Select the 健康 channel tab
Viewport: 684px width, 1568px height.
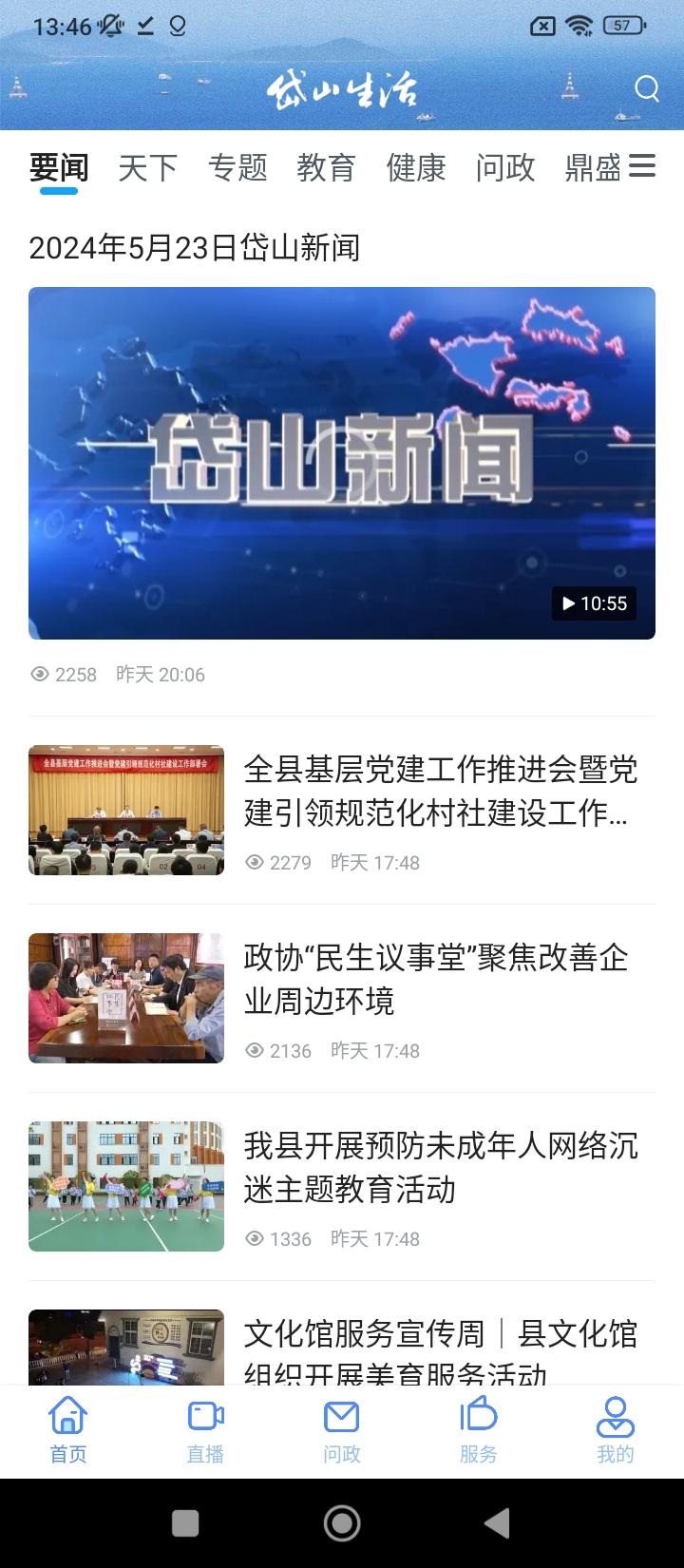coord(417,168)
